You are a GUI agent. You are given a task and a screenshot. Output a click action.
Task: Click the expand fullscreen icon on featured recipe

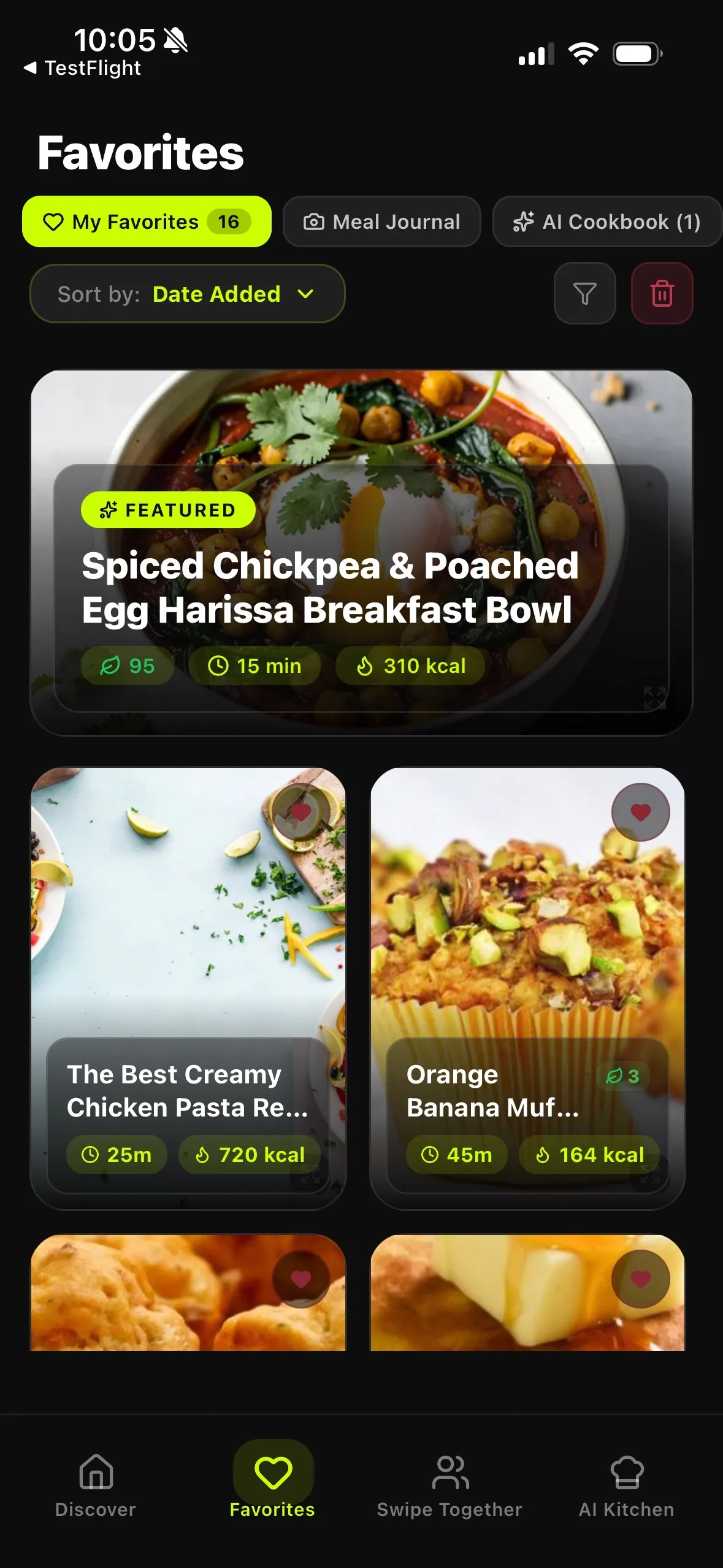tap(656, 696)
